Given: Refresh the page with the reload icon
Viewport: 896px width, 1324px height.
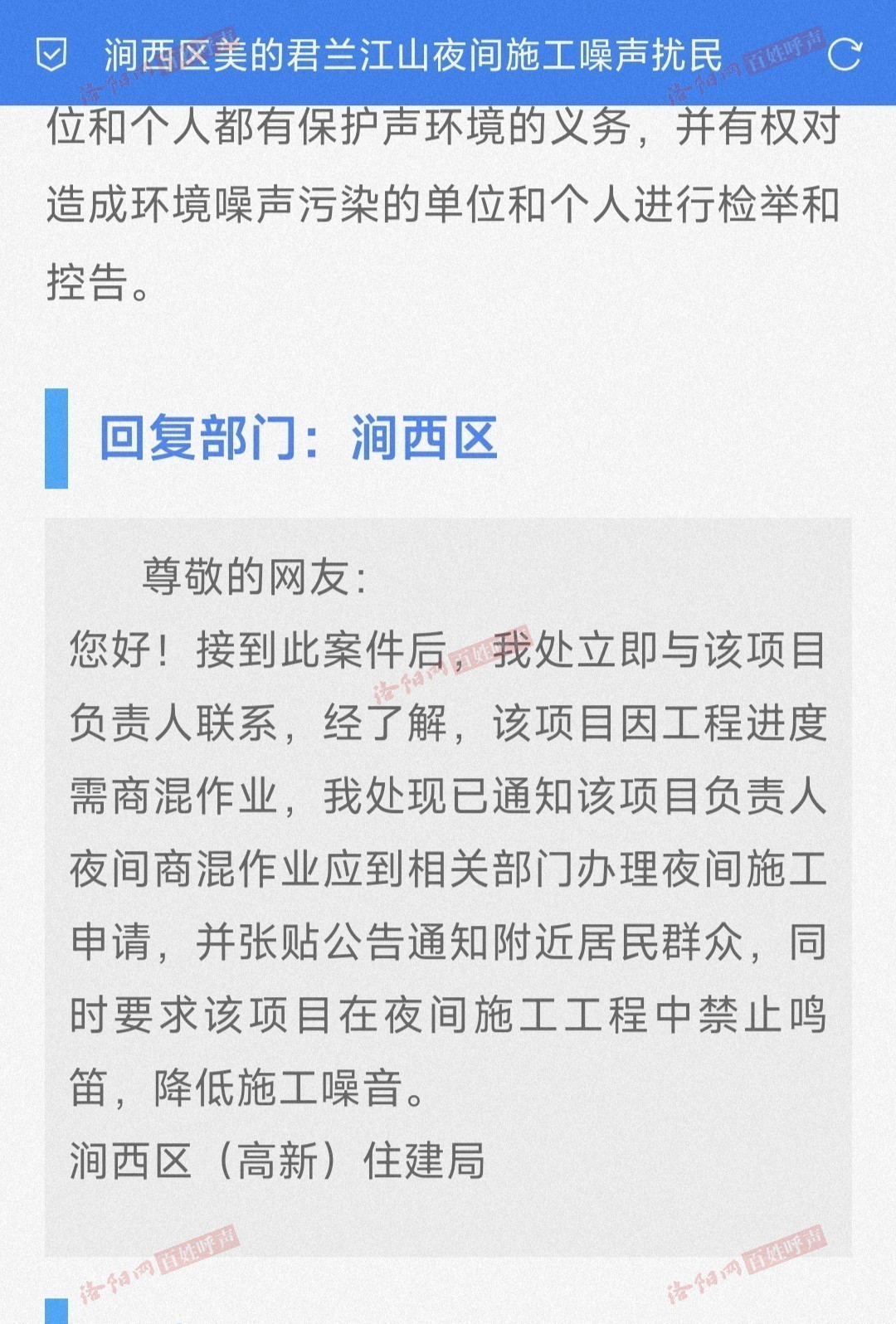Looking at the screenshot, I should (845, 55).
